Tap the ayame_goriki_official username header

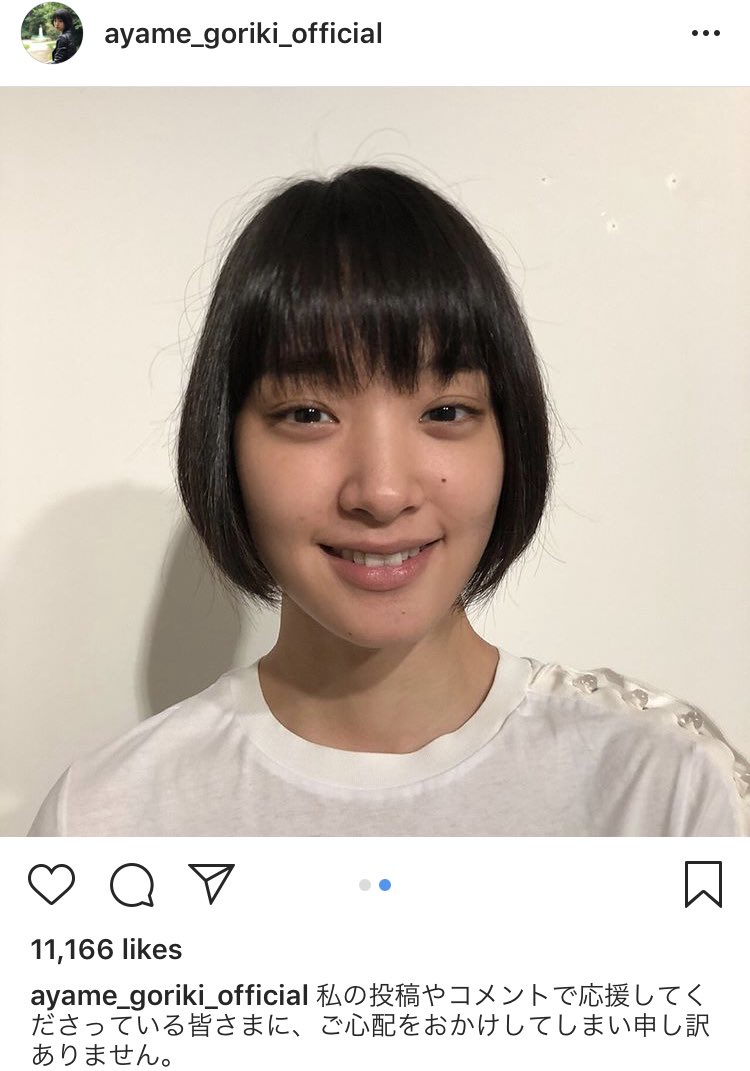(x=243, y=34)
